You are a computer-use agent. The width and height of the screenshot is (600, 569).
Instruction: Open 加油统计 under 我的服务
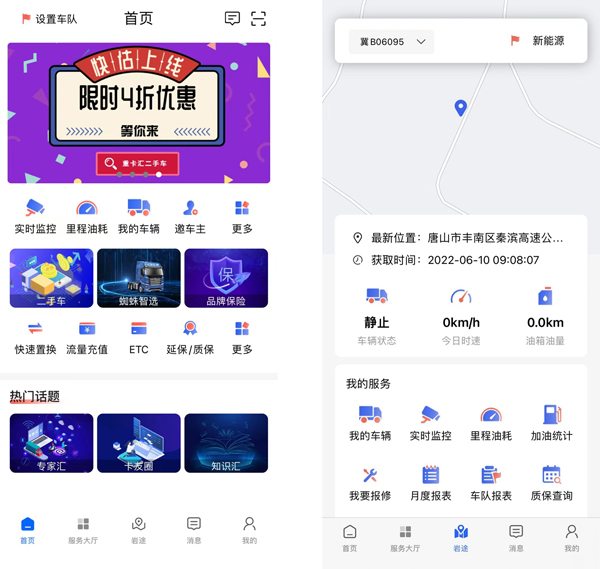(x=551, y=422)
